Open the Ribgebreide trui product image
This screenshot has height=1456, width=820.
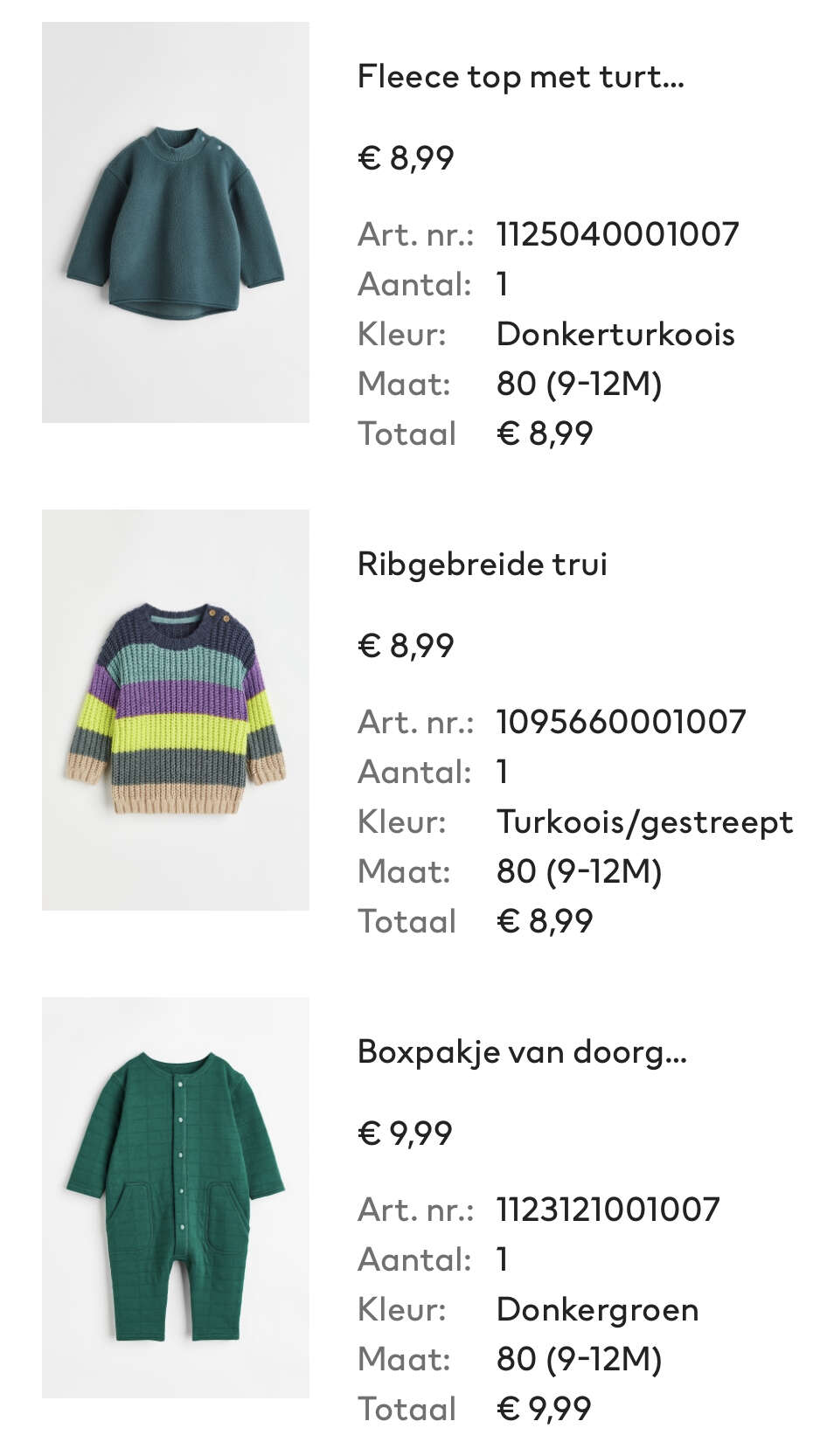[x=175, y=710]
